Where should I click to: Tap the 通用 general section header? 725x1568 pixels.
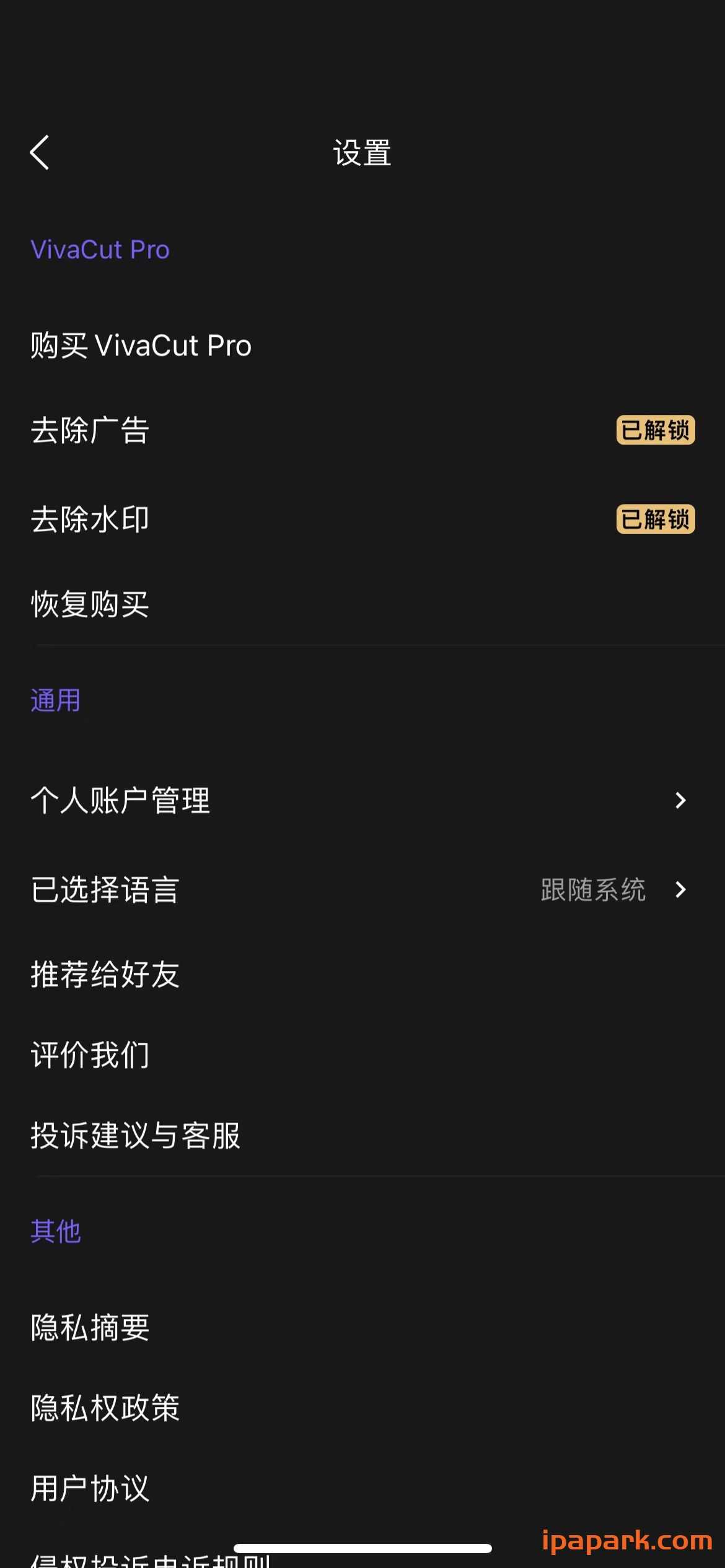[55, 700]
